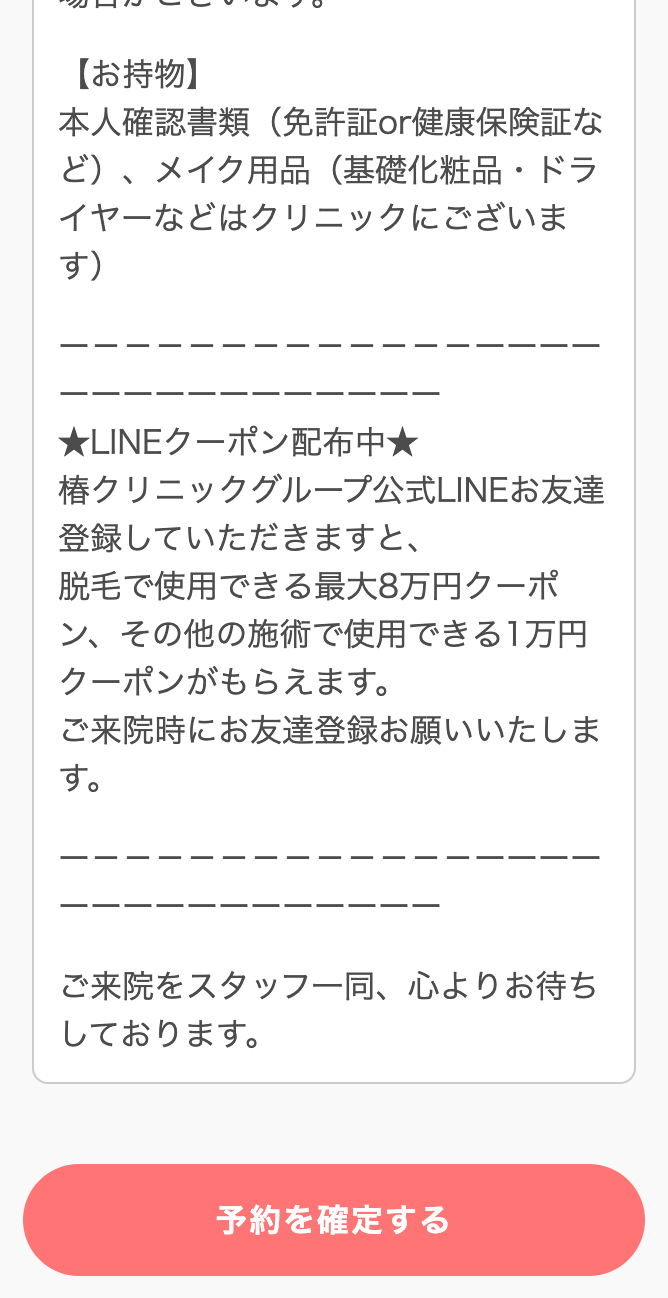The image size is (668, 1298).
Task: Tap 予約を確定する to confirm the reservation
Action: click(x=334, y=1220)
